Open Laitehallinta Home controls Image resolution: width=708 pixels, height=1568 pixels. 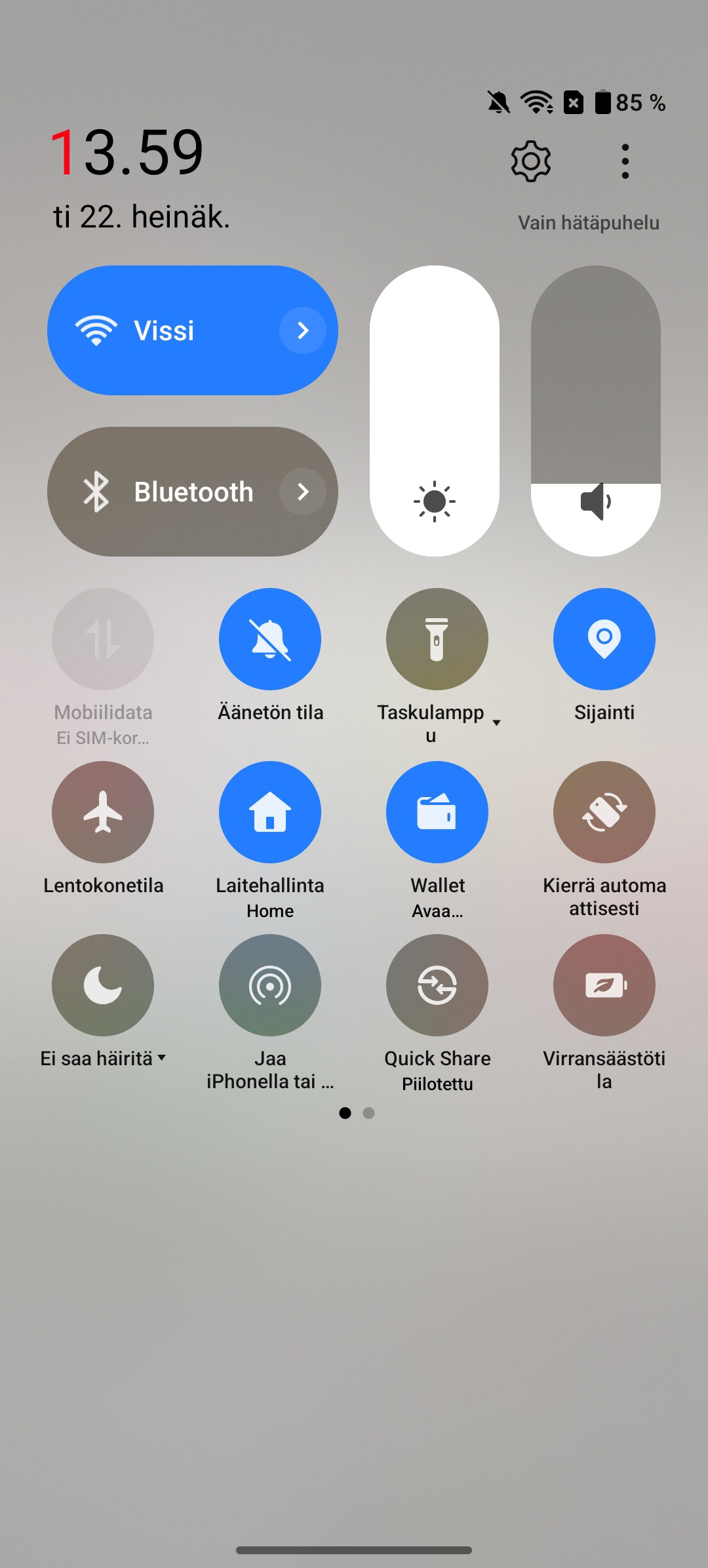click(270, 812)
